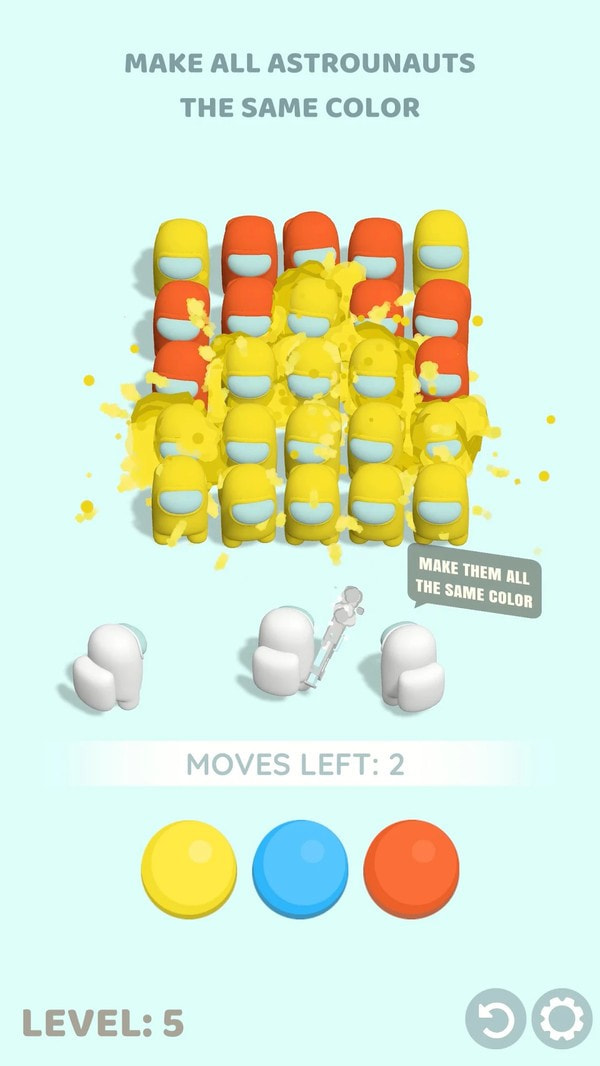
Task: Restart the level with the reset icon
Action: coord(495,1019)
